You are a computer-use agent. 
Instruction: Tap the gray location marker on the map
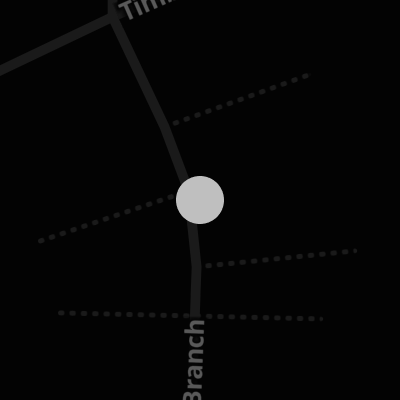coord(200,200)
